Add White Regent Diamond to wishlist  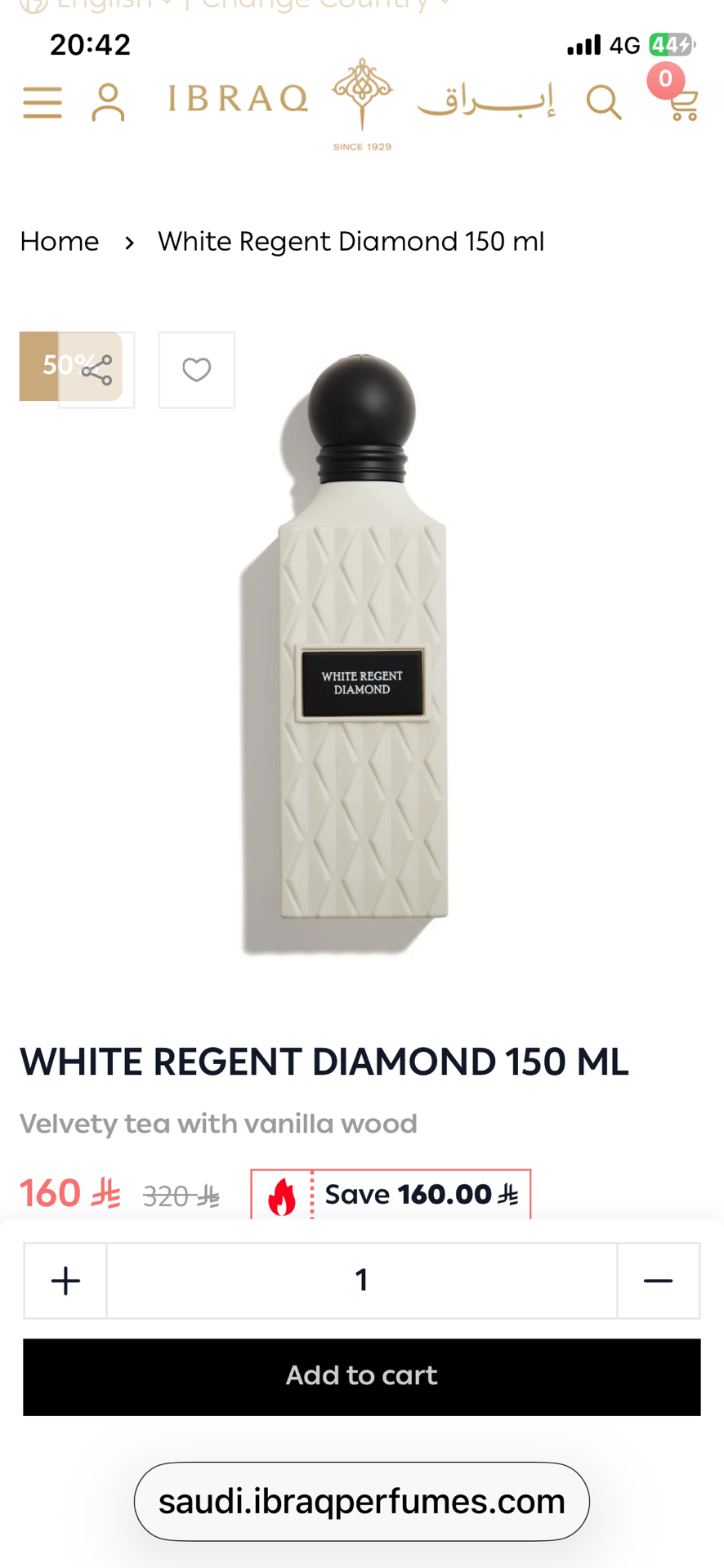[x=197, y=370]
